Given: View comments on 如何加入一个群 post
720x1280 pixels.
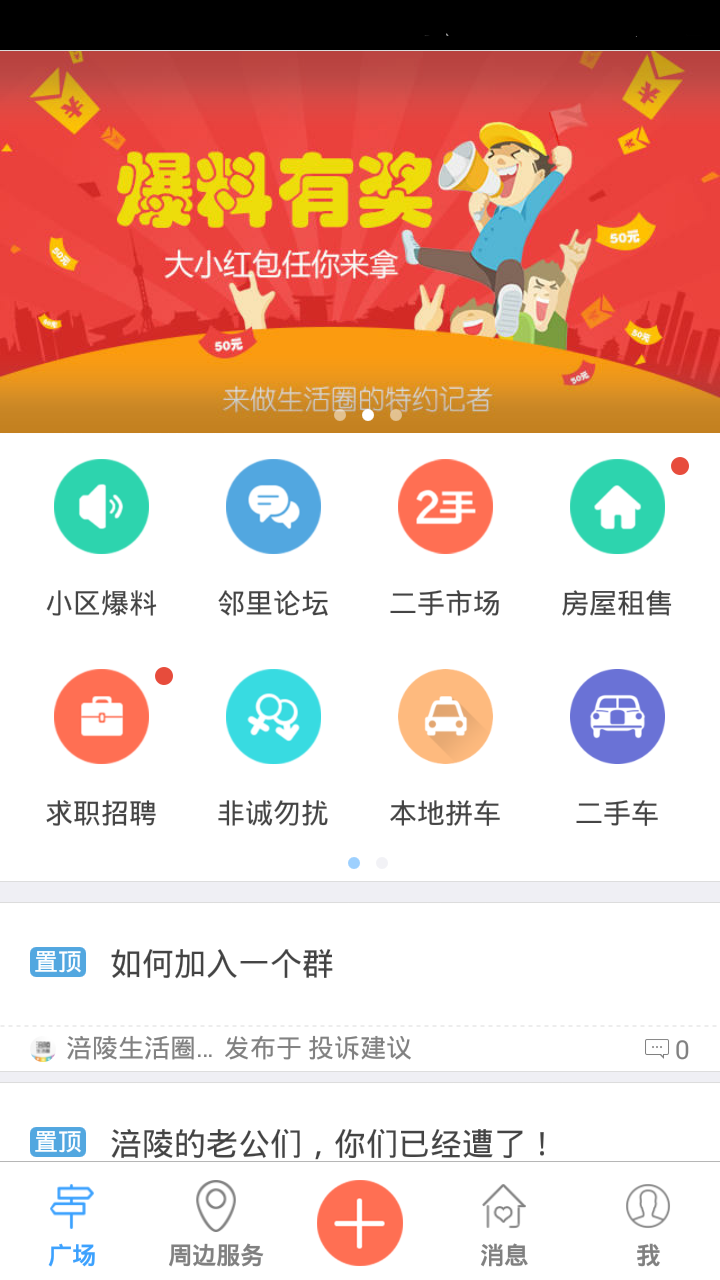Looking at the screenshot, I should coord(667,1049).
